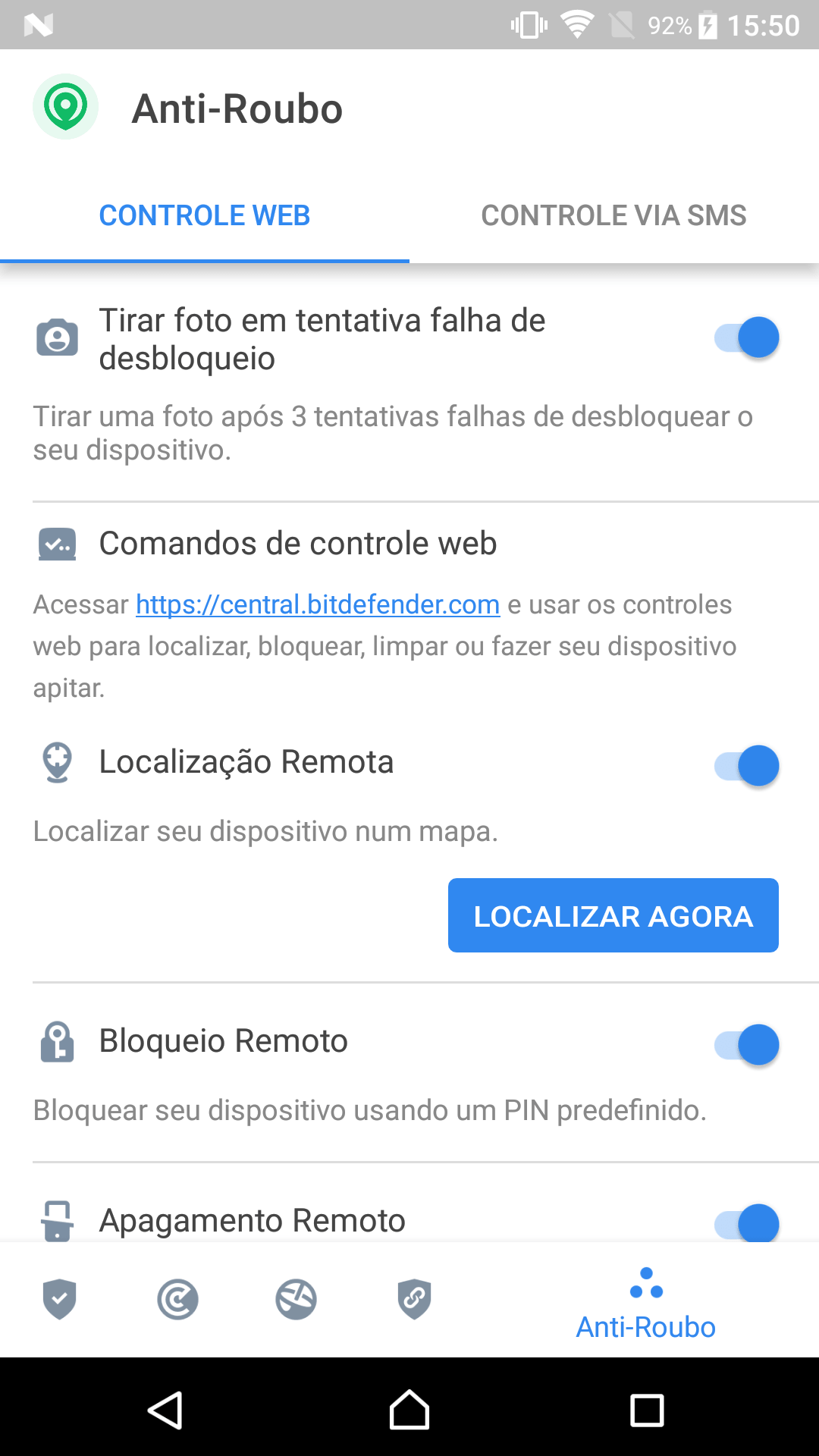The height and width of the screenshot is (1456, 819).
Task: Turn off Localização Remota
Action: [x=747, y=766]
